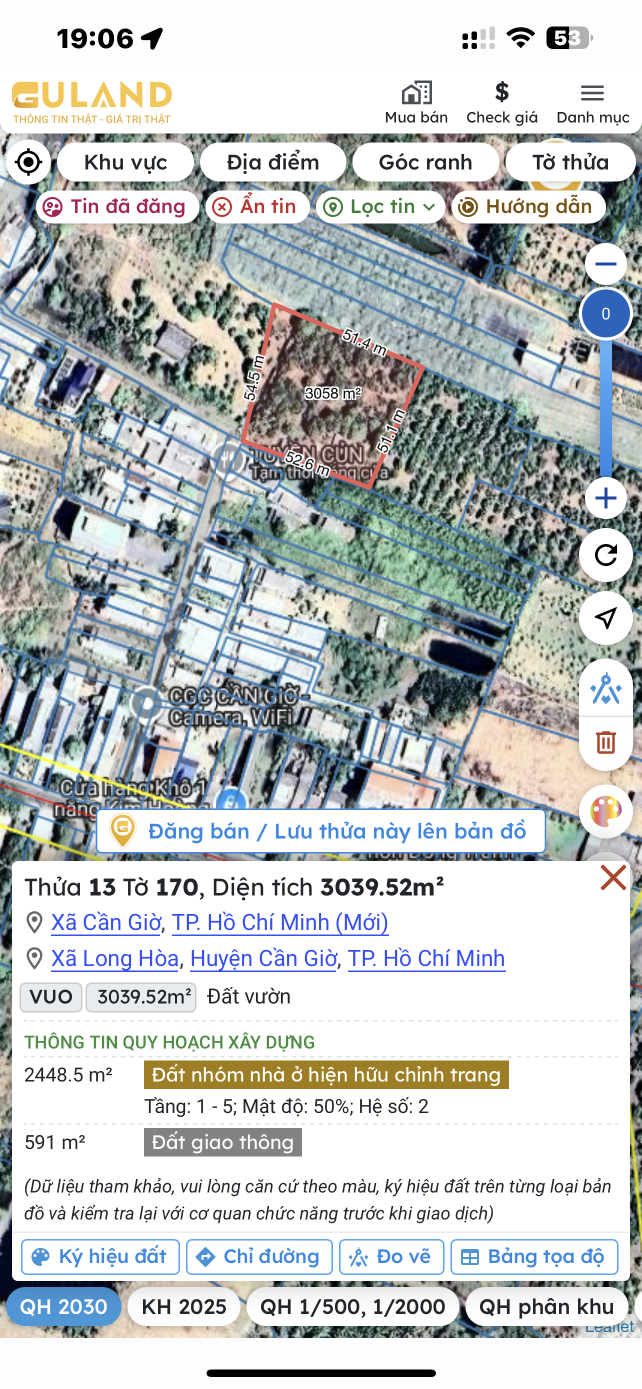Close the parcel info panel

[x=612, y=879]
